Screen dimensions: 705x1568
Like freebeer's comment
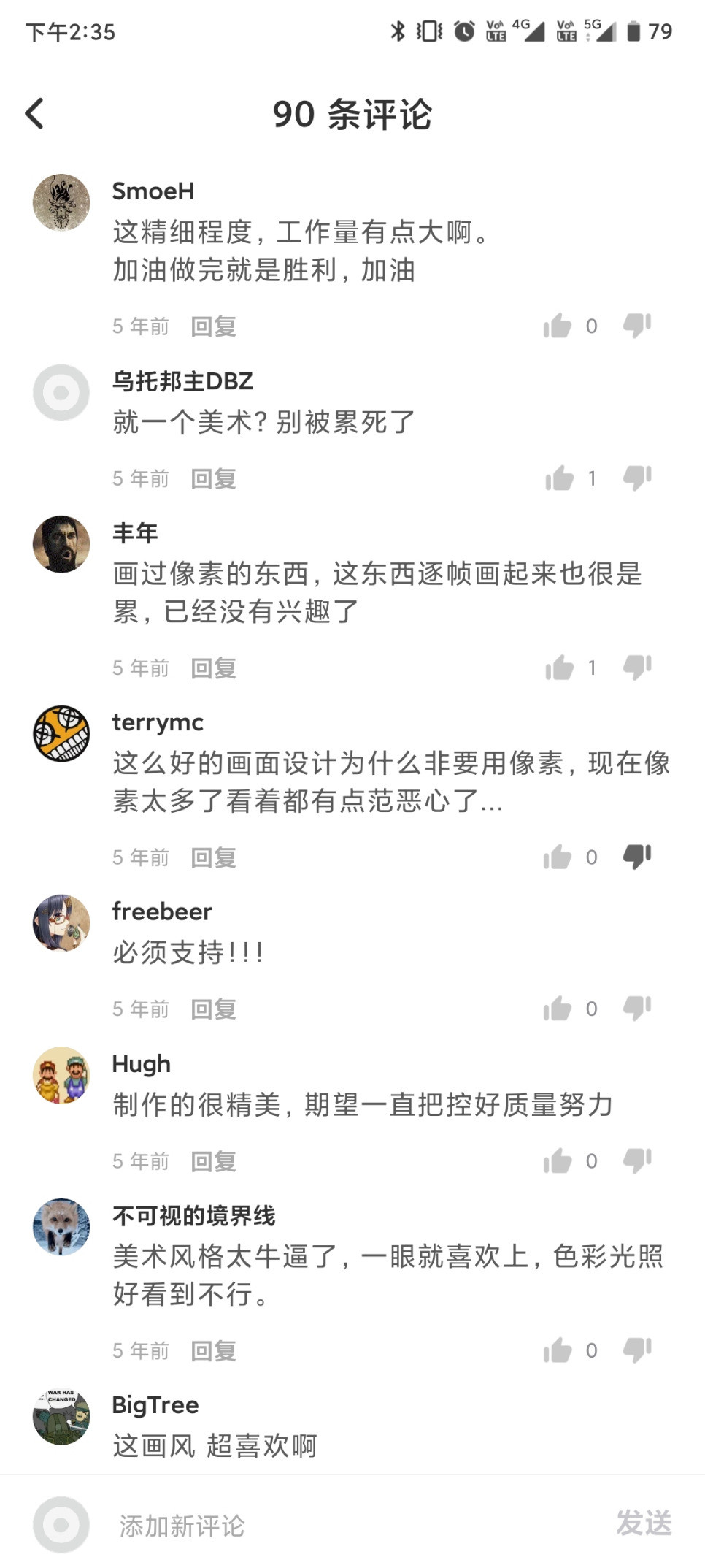[x=558, y=1009]
